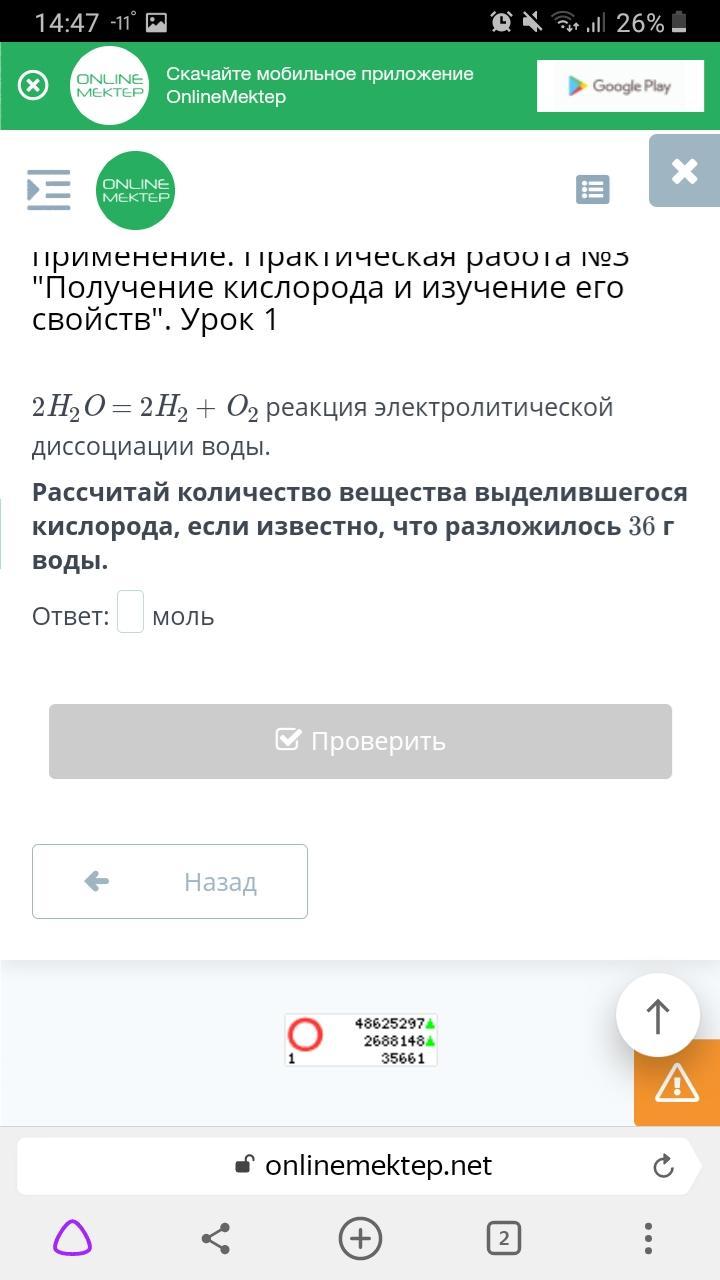
Task: Go back with the Назад button
Action: click(170, 881)
